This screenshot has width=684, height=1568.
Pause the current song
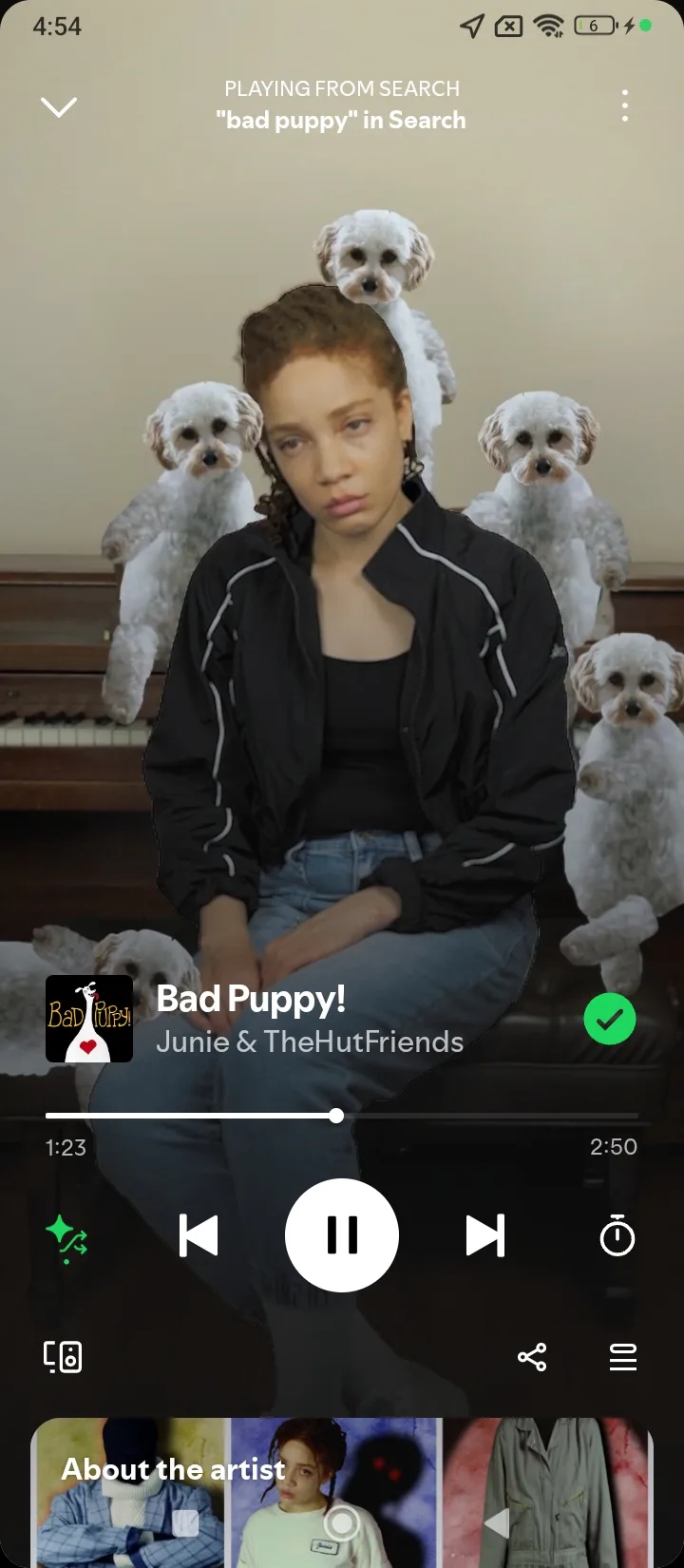(342, 1235)
